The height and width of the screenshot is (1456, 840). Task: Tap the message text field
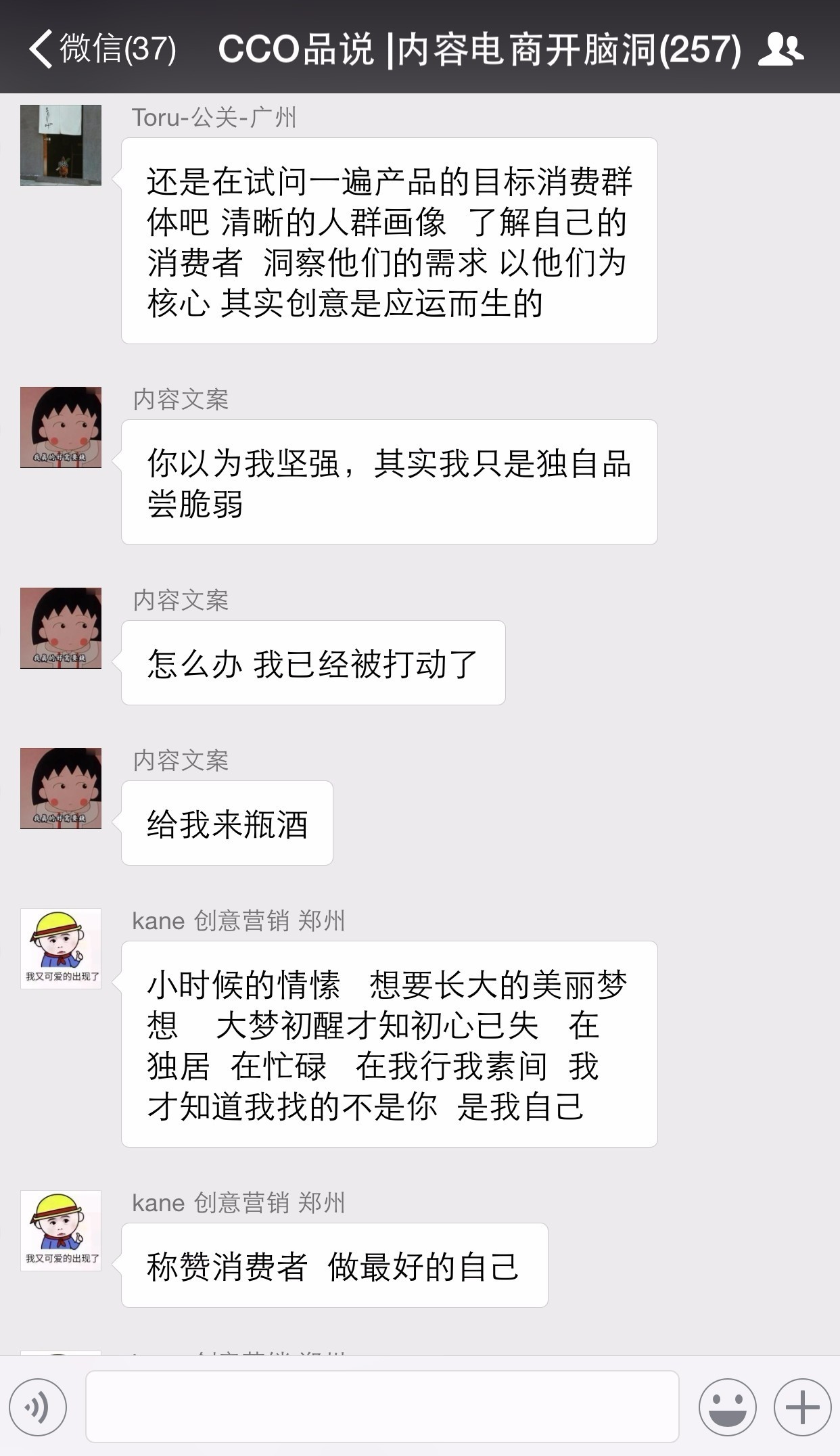pos(382,1407)
